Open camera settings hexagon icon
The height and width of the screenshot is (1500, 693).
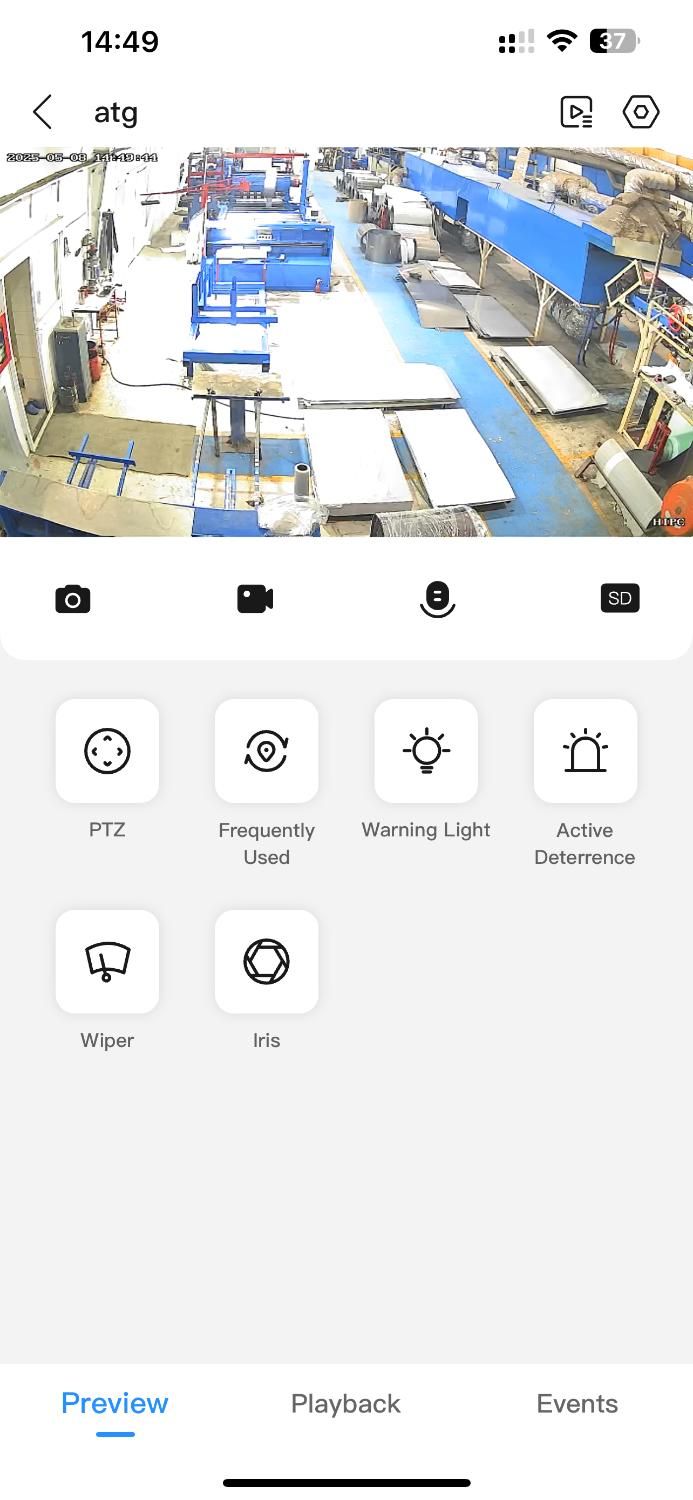click(x=641, y=112)
